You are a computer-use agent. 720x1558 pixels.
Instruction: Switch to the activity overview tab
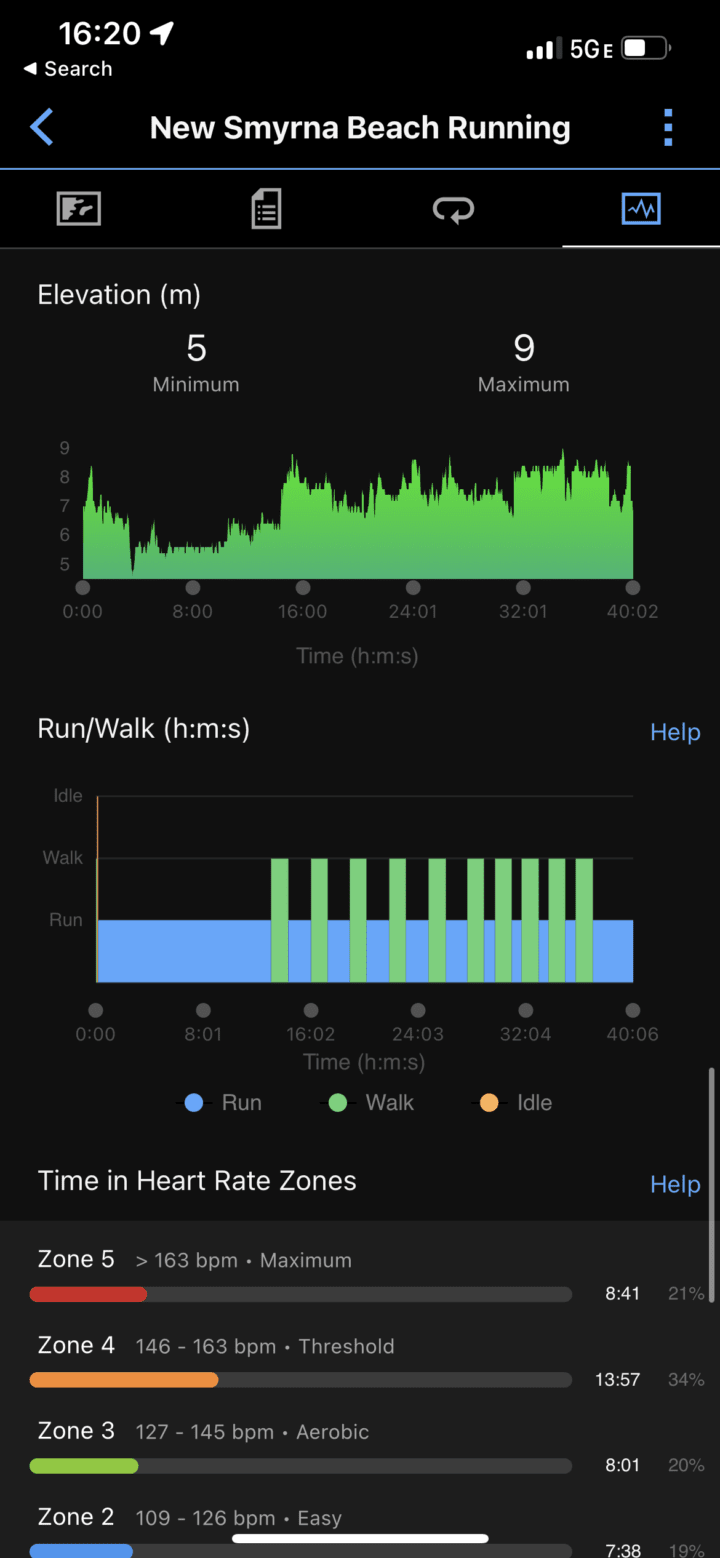pos(79,209)
